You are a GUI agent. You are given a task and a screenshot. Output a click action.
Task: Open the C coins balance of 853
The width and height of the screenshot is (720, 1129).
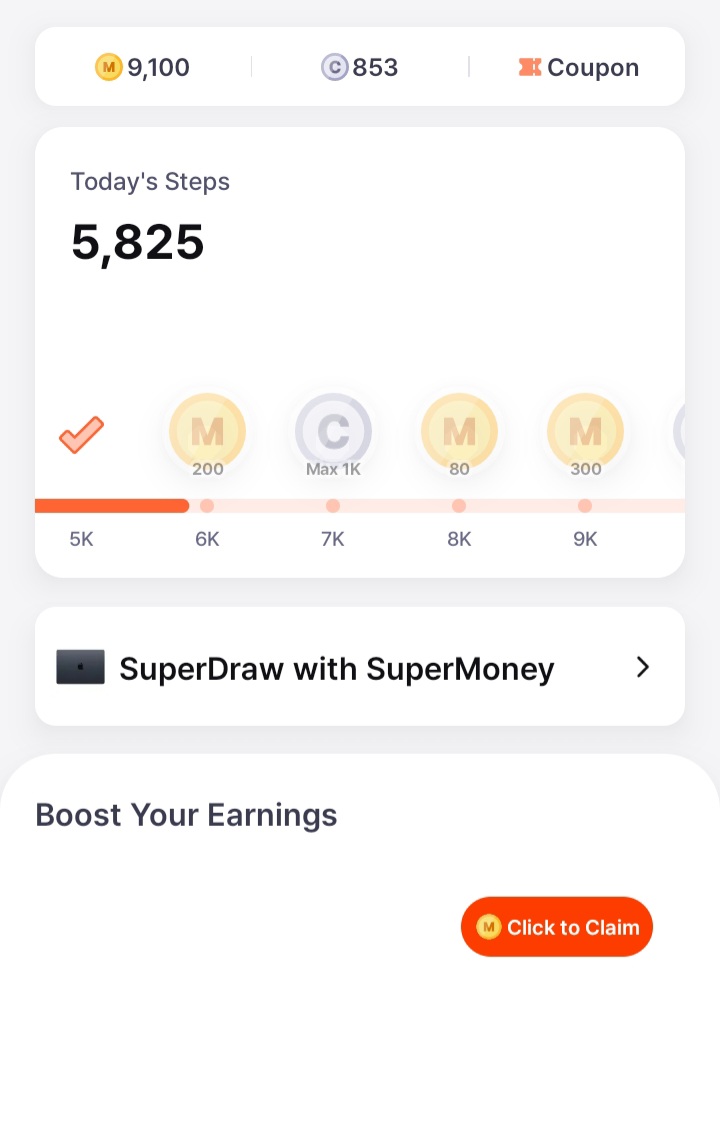point(360,68)
